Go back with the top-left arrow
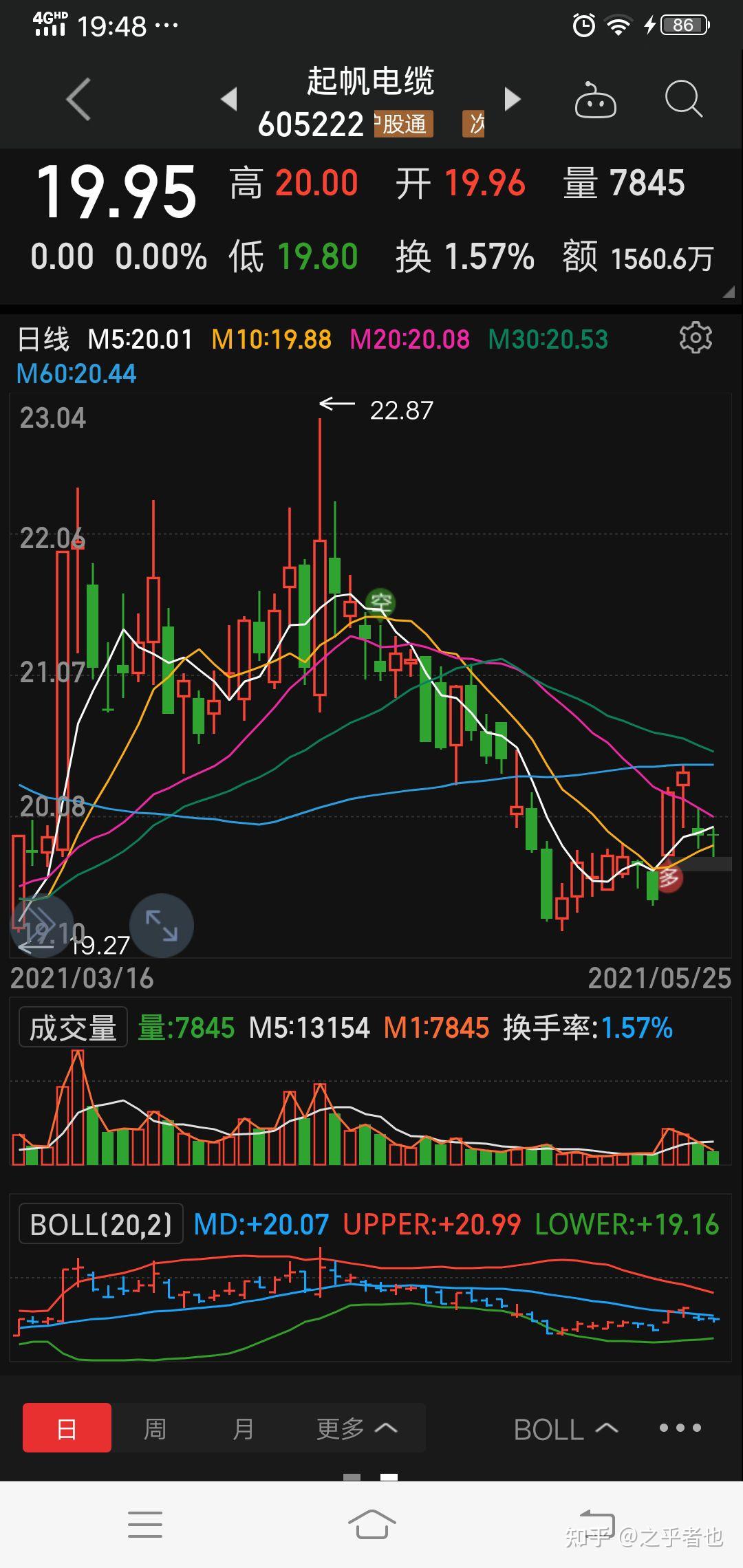 tap(78, 99)
